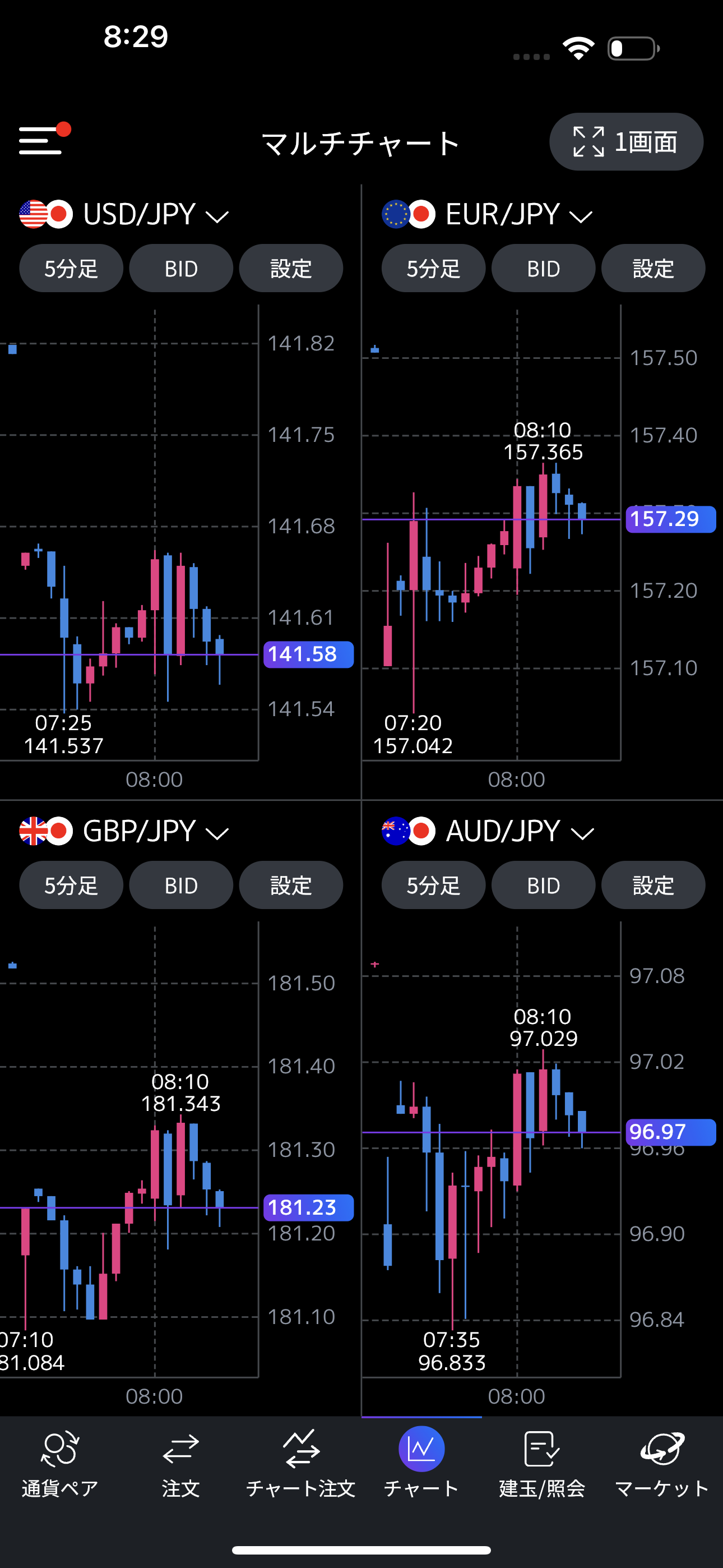Open the hamburger menu
The height and width of the screenshot is (1568, 723).
click(41, 141)
